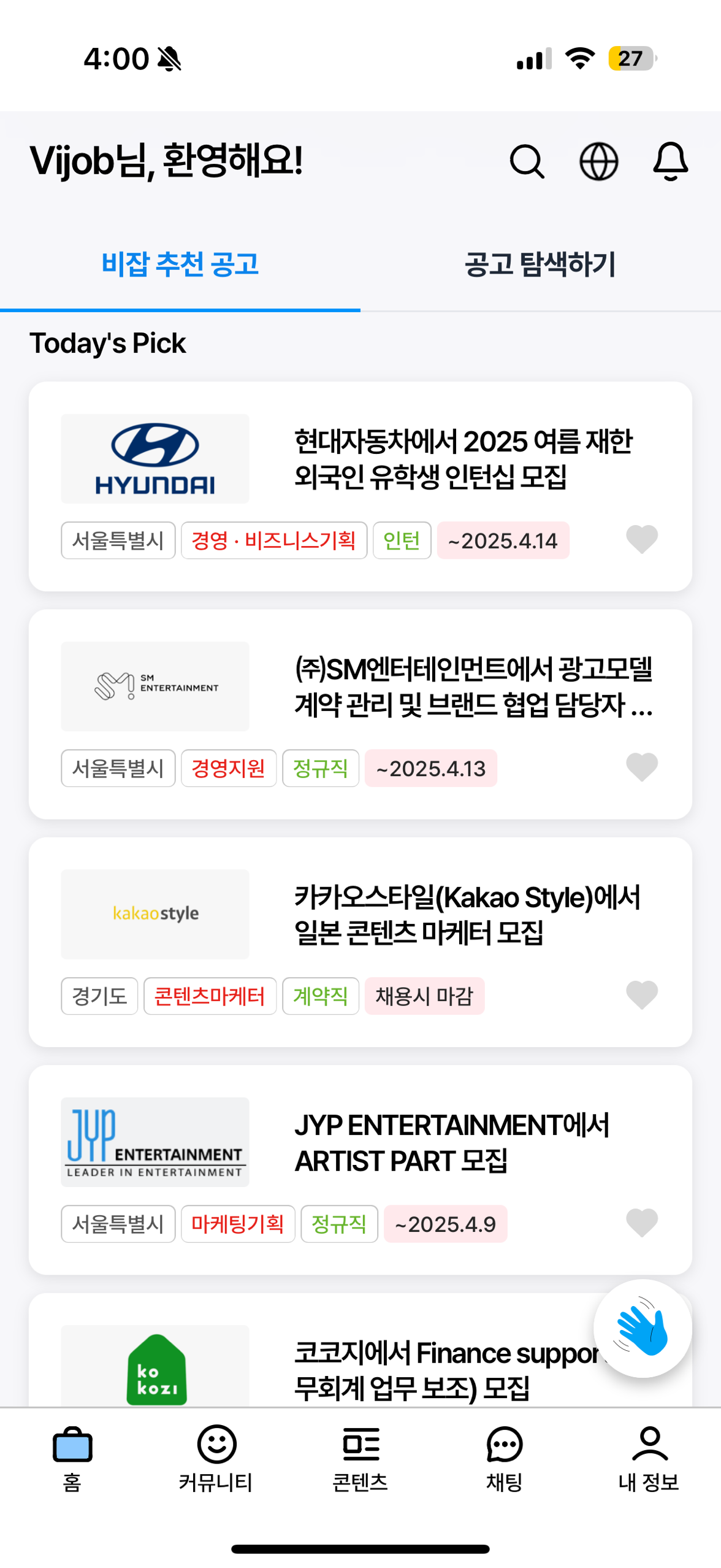
Task: Switch to the 공고 탐색하기 tab
Action: click(540, 264)
